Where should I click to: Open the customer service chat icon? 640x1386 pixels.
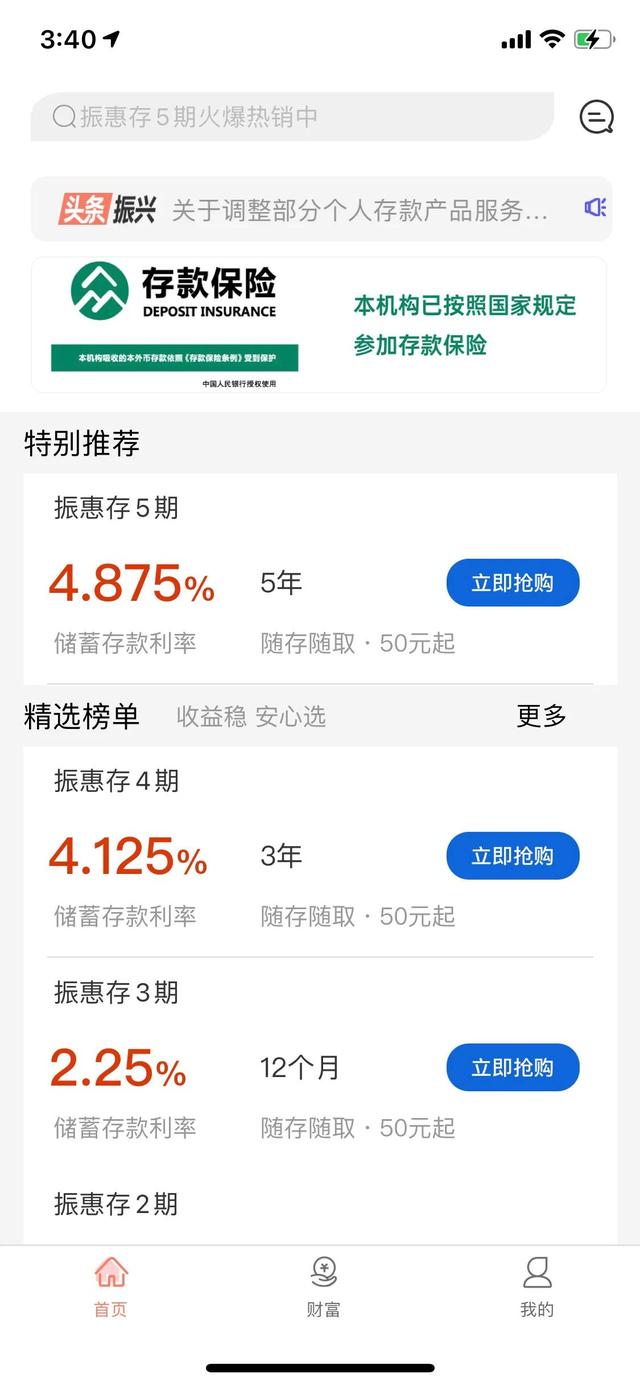click(596, 117)
